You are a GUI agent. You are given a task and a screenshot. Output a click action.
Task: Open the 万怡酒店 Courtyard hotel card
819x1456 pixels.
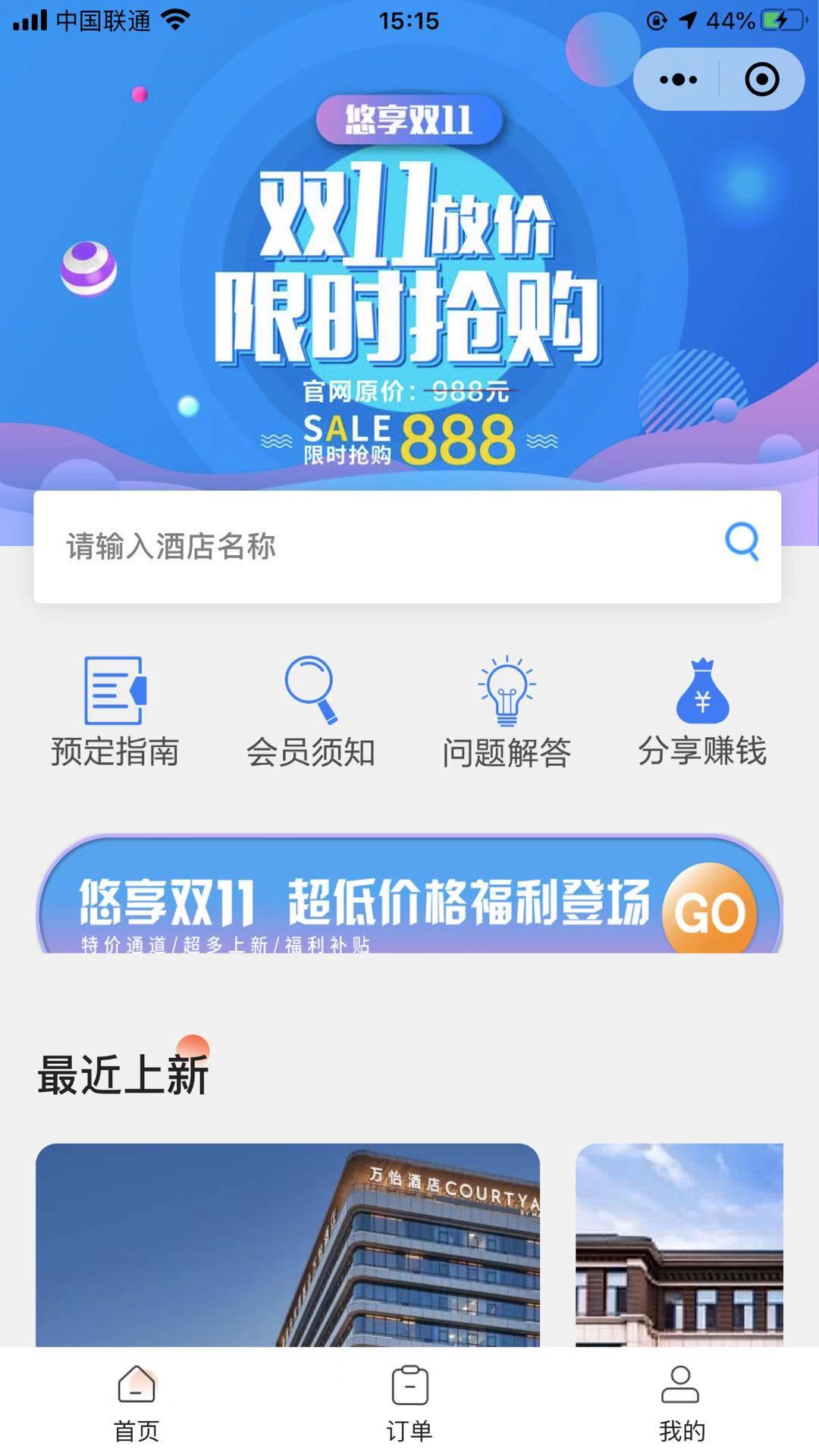coord(288,1245)
